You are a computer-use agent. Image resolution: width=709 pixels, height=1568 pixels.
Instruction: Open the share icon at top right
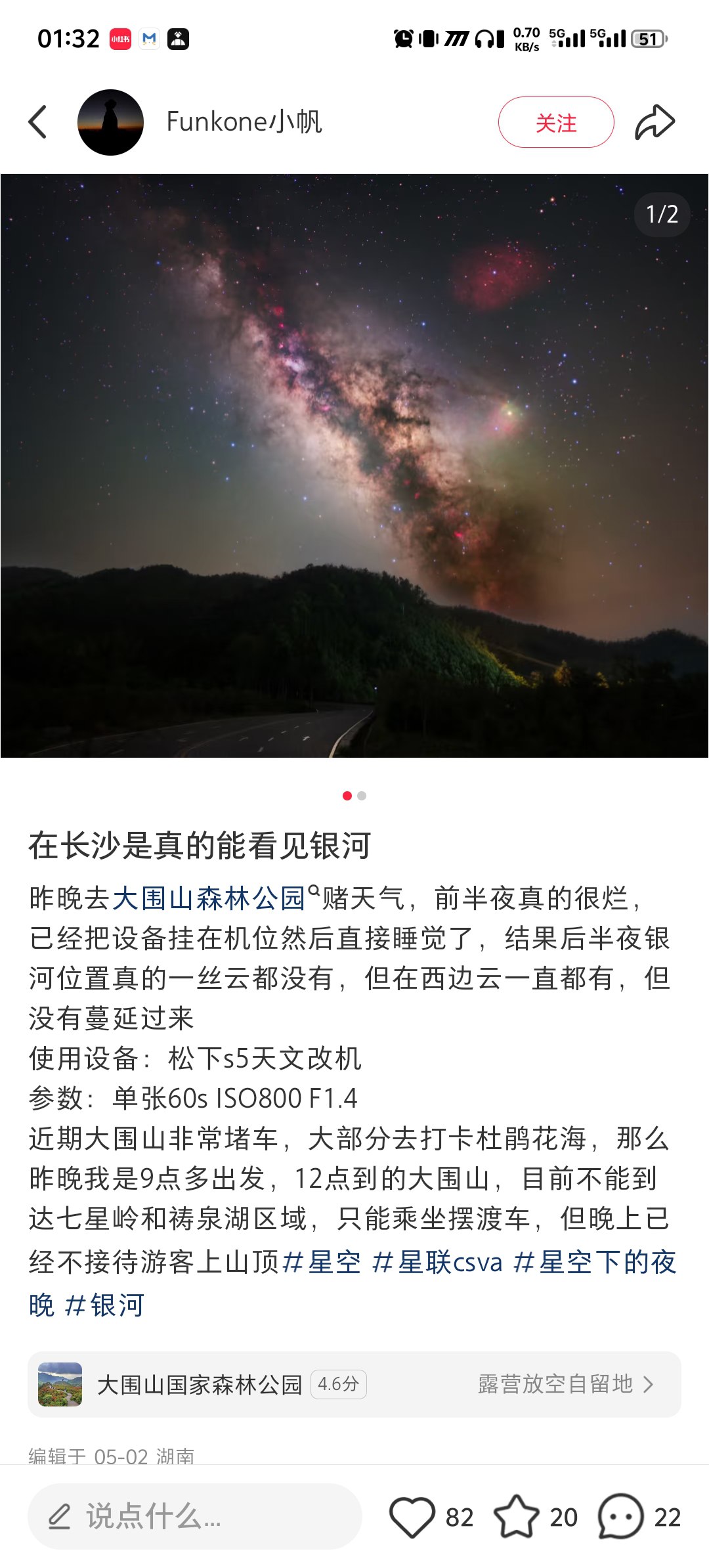click(656, 121)
